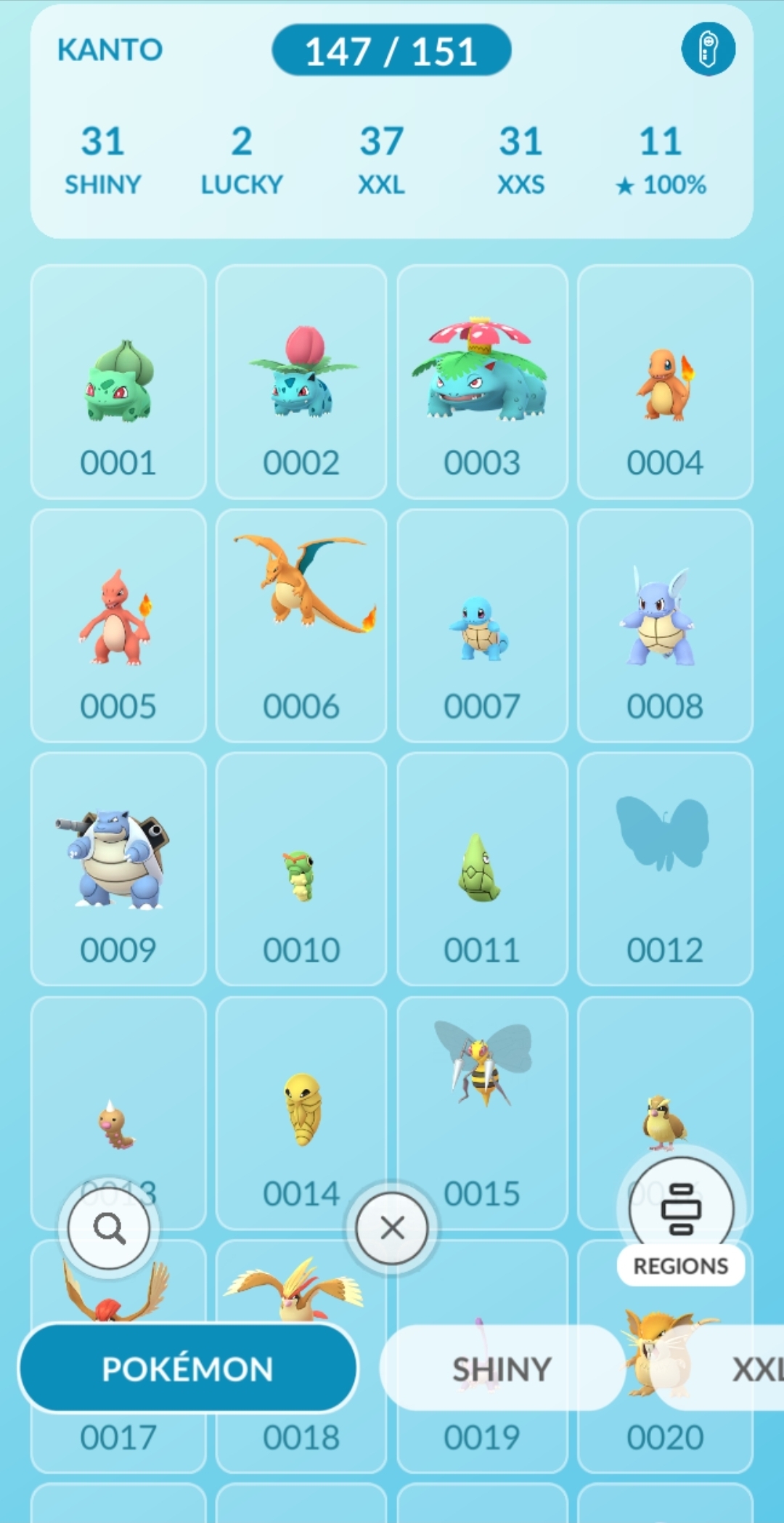Screen dimensions: 784x1523
Task: Open the search magnifier button
Action: click(109, 1228)
